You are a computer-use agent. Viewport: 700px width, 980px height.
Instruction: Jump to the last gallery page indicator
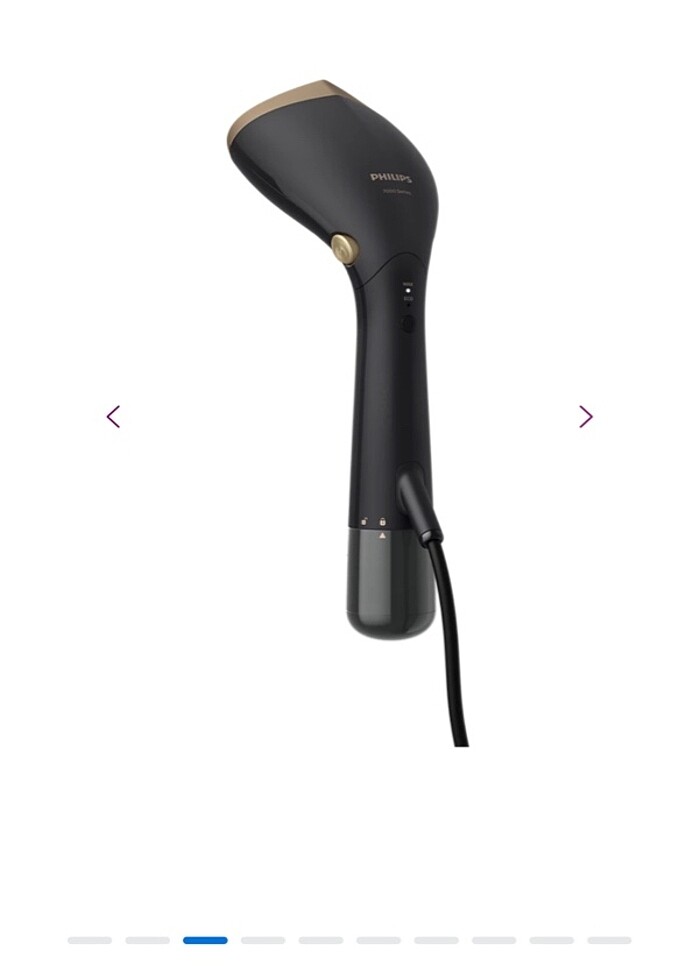(x=609, y=940)
